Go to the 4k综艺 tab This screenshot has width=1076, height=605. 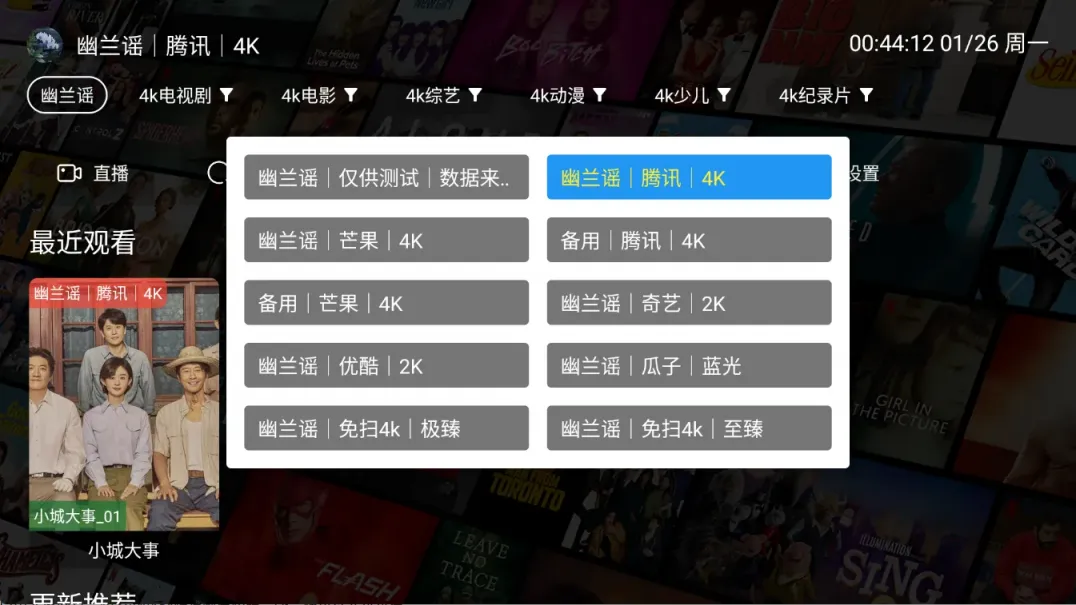pyautogui.click(x=443, y=96)
